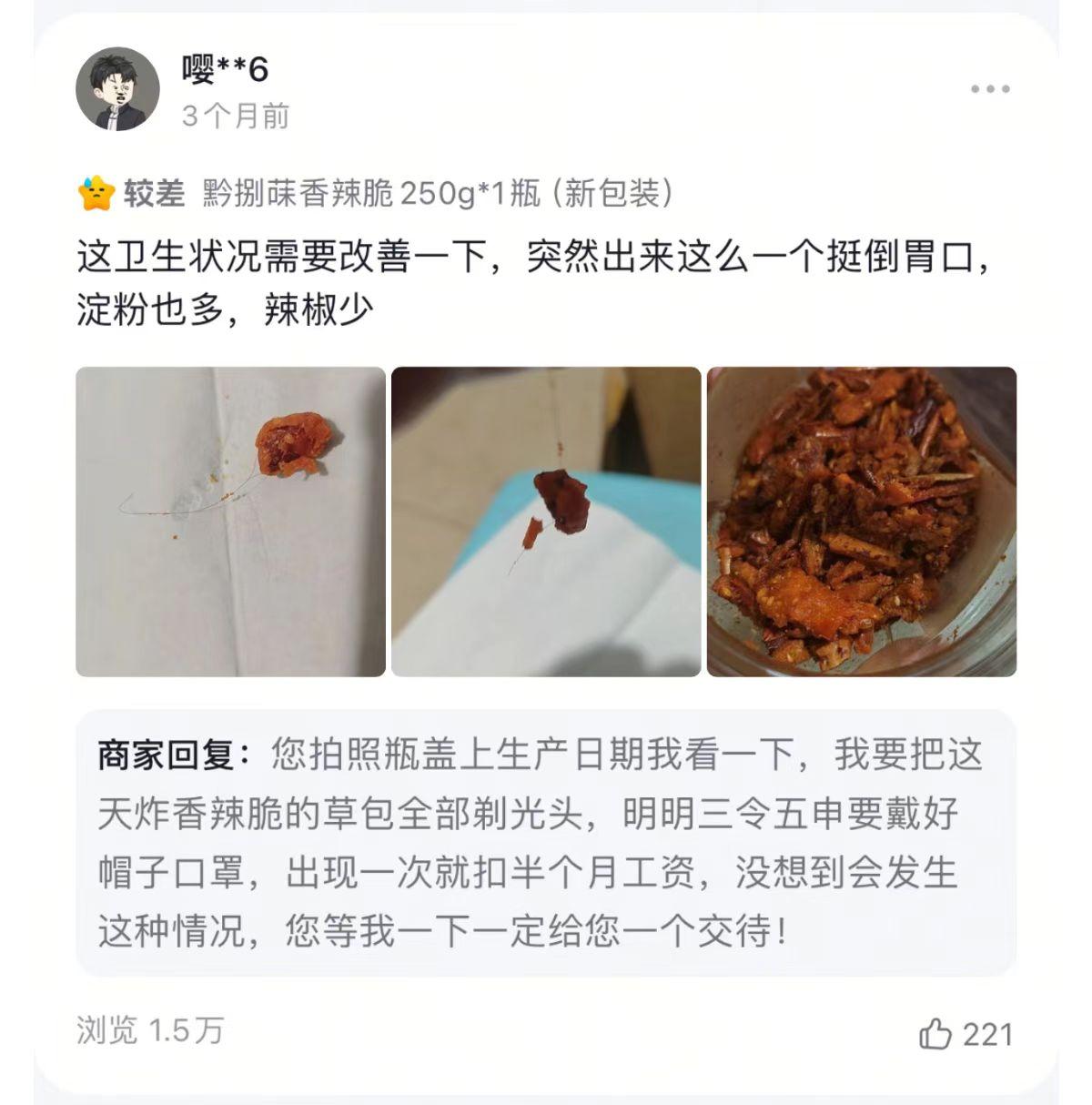Open the second review photo with blue background
The width and height of the screenshot is (1092, 1105).
coord(546,522)
